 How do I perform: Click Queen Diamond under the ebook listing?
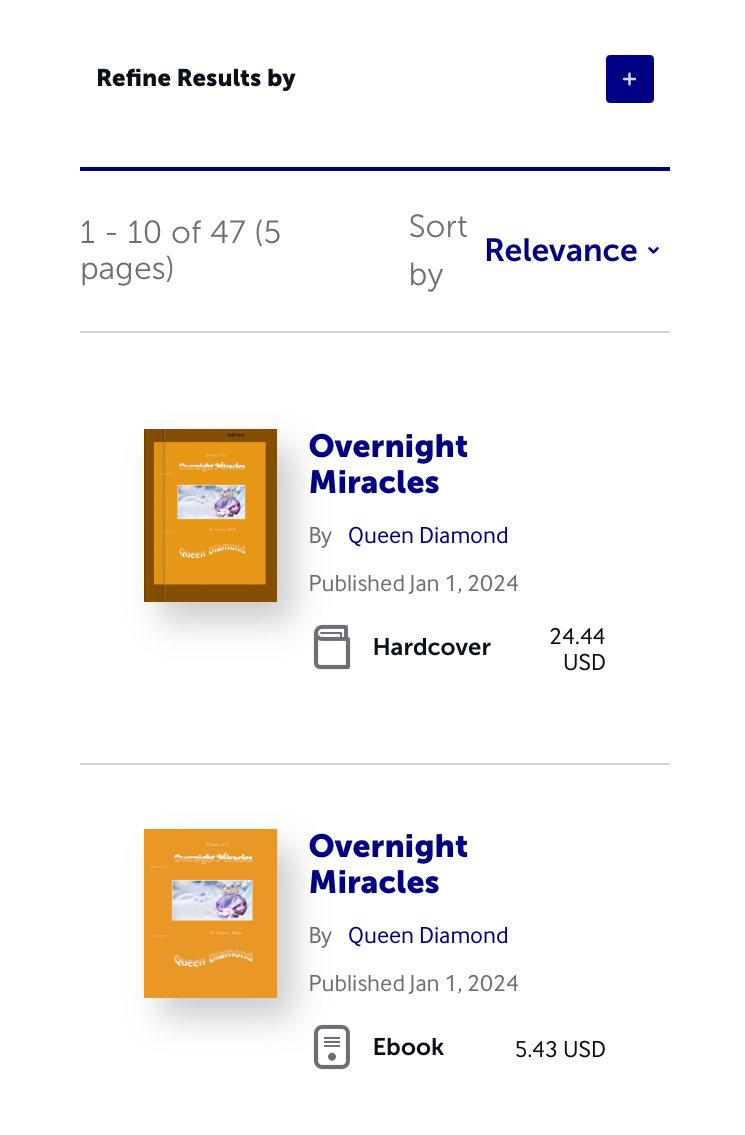pyautogui.click(x=428, y=935)
